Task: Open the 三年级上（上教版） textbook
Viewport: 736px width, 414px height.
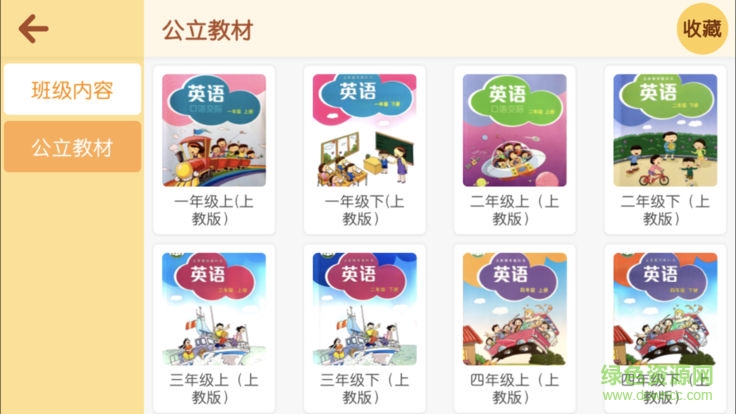Action: coord(214,328)
